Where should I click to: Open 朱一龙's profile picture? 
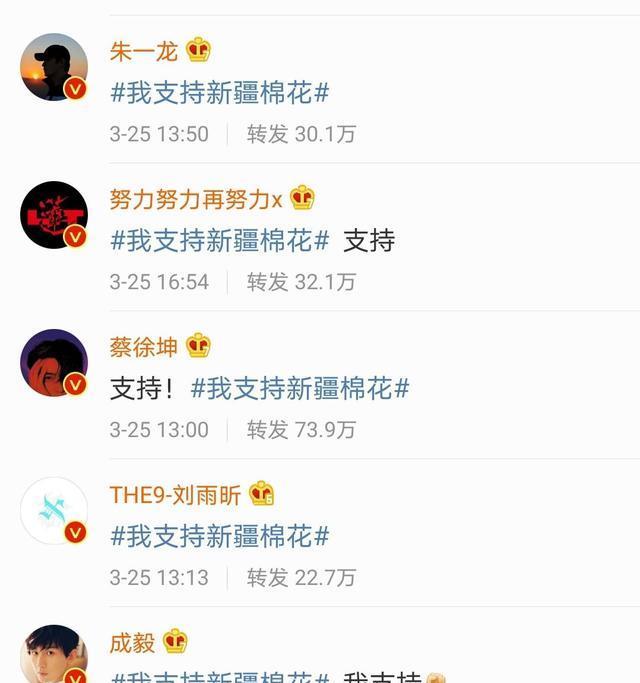point(54,67)
